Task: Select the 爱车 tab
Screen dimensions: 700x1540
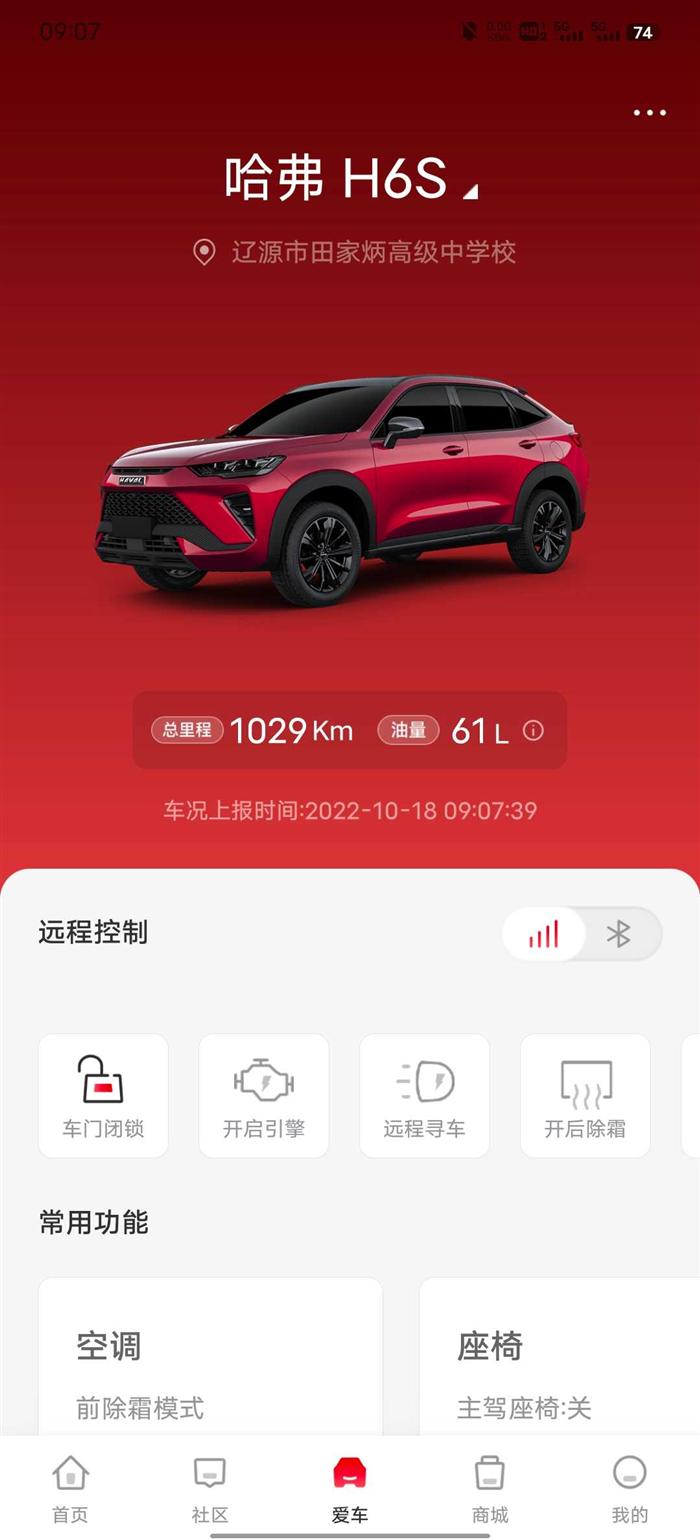Action: (350, 1487)
